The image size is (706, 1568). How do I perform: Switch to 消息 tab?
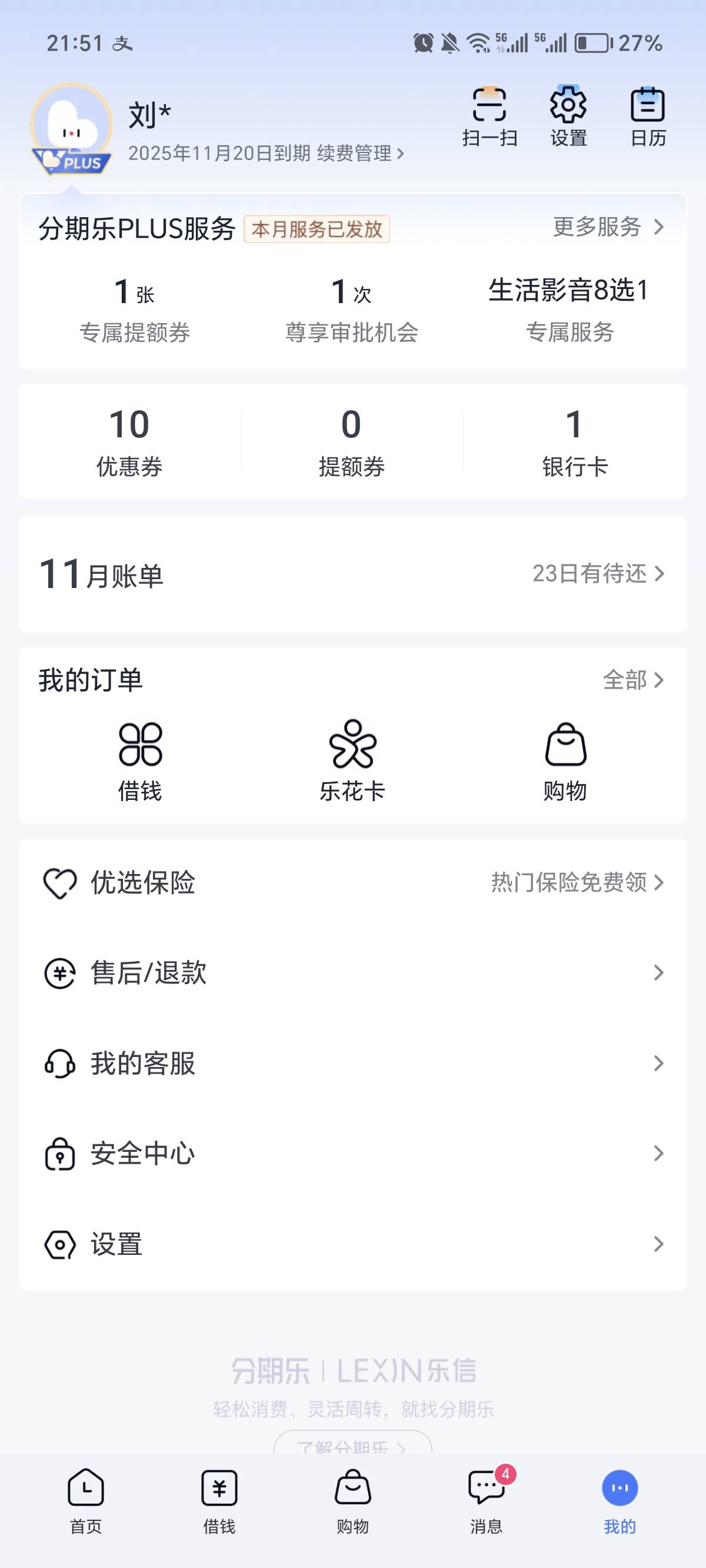[487, 1500]
